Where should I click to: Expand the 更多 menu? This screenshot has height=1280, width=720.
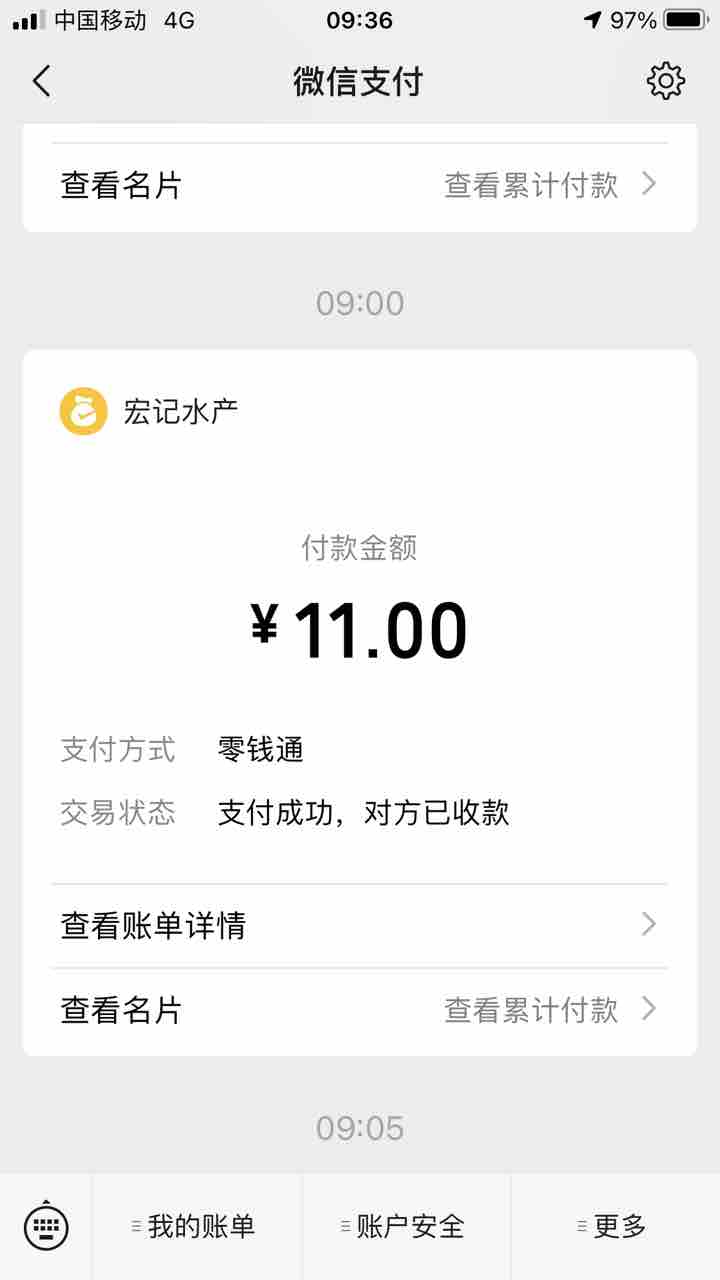tap(615, 1226)
